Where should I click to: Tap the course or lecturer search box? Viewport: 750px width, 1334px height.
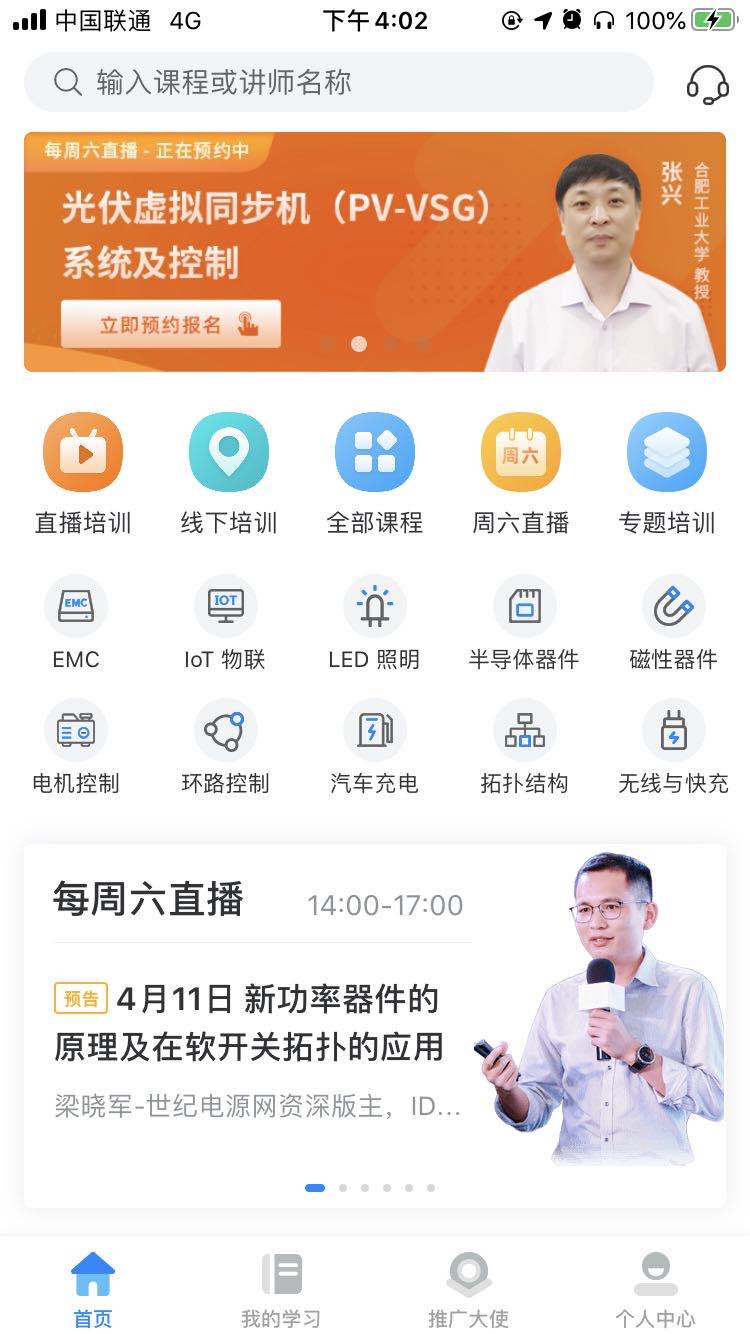[x=339, y=82]
